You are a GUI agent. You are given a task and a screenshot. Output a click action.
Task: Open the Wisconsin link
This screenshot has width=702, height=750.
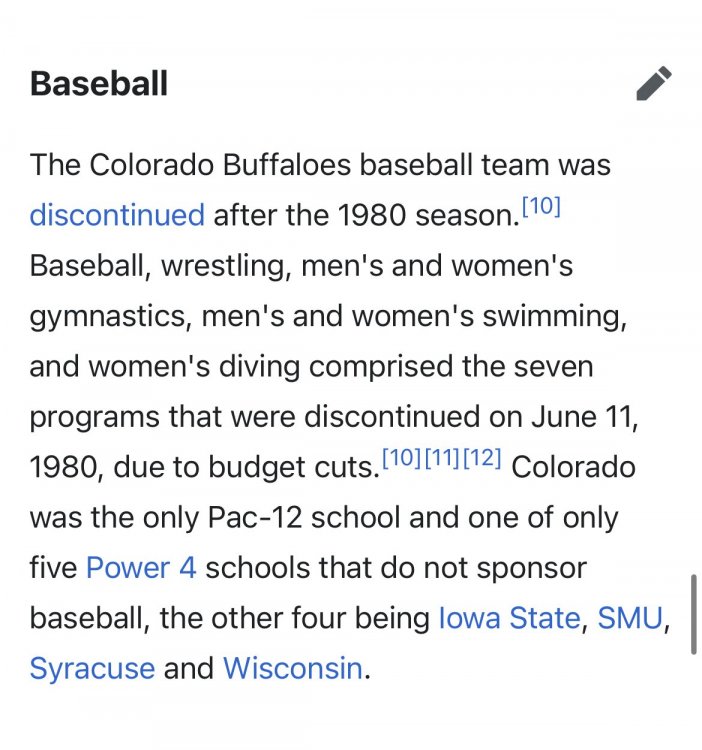(292, 668)
